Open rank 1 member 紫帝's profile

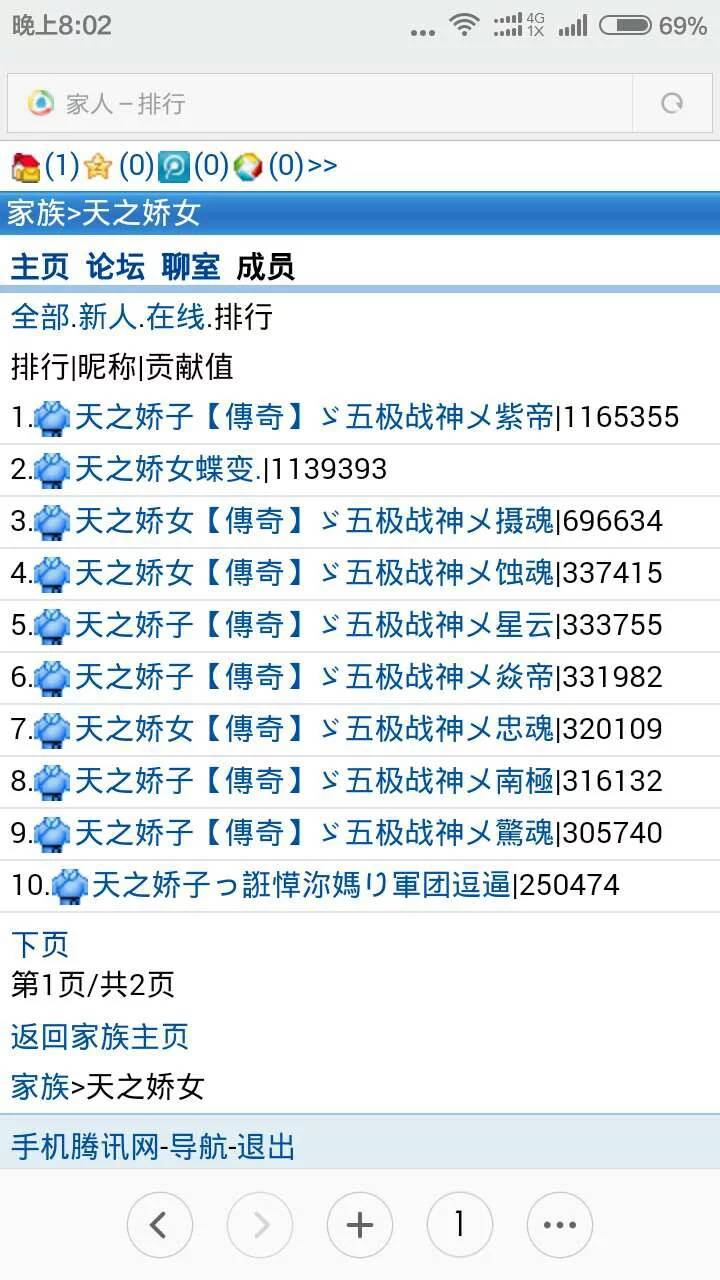coord(314,417)
